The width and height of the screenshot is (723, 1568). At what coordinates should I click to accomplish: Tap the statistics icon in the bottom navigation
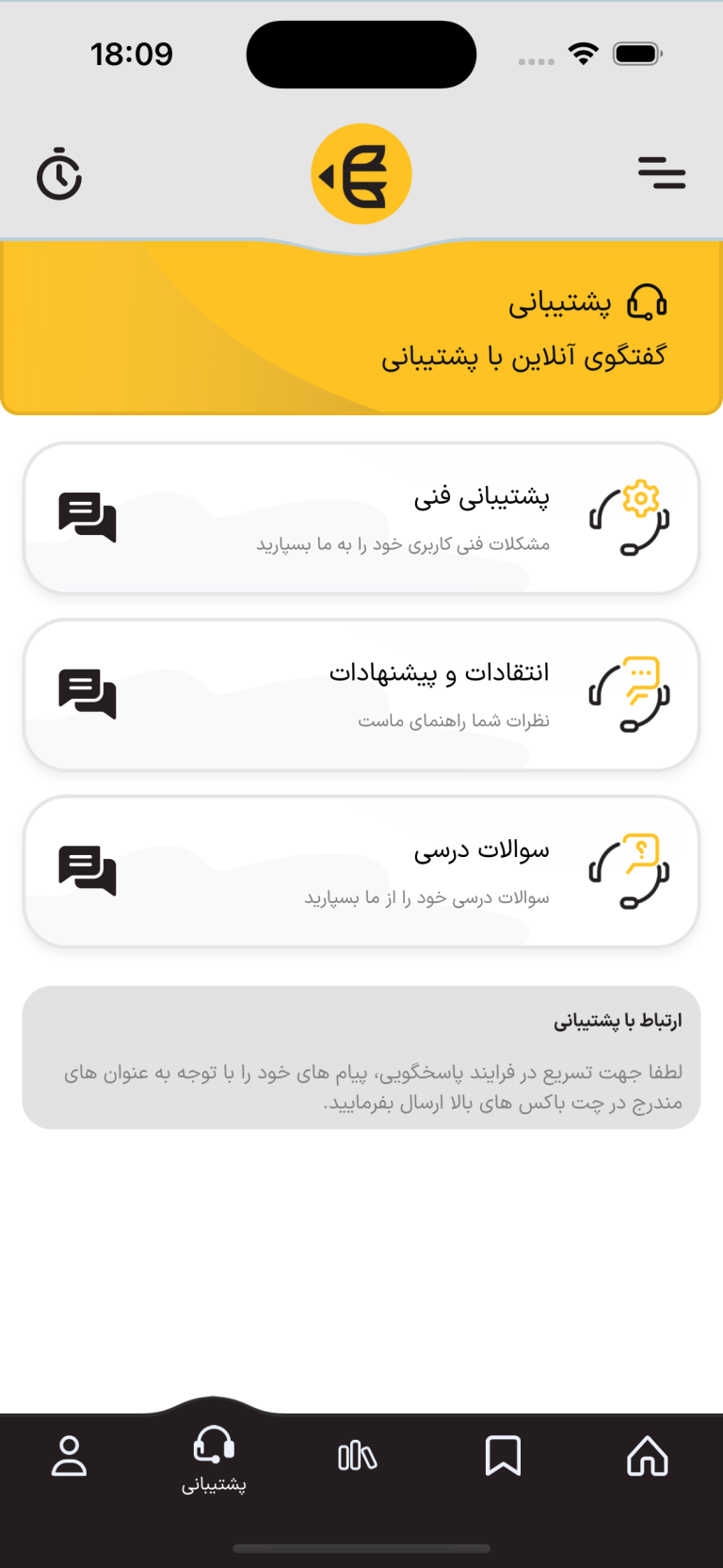pos(356,1456)
